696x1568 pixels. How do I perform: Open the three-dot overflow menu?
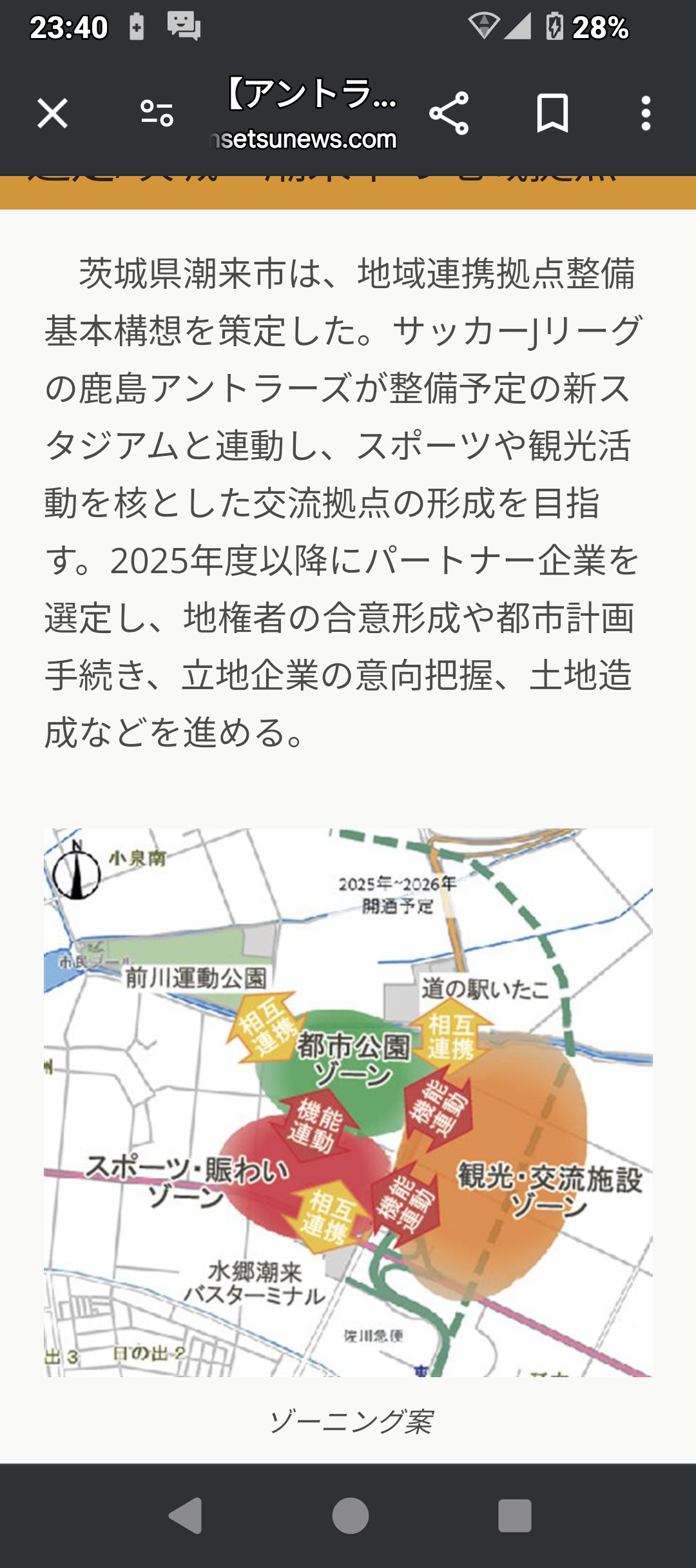[646, 113]
